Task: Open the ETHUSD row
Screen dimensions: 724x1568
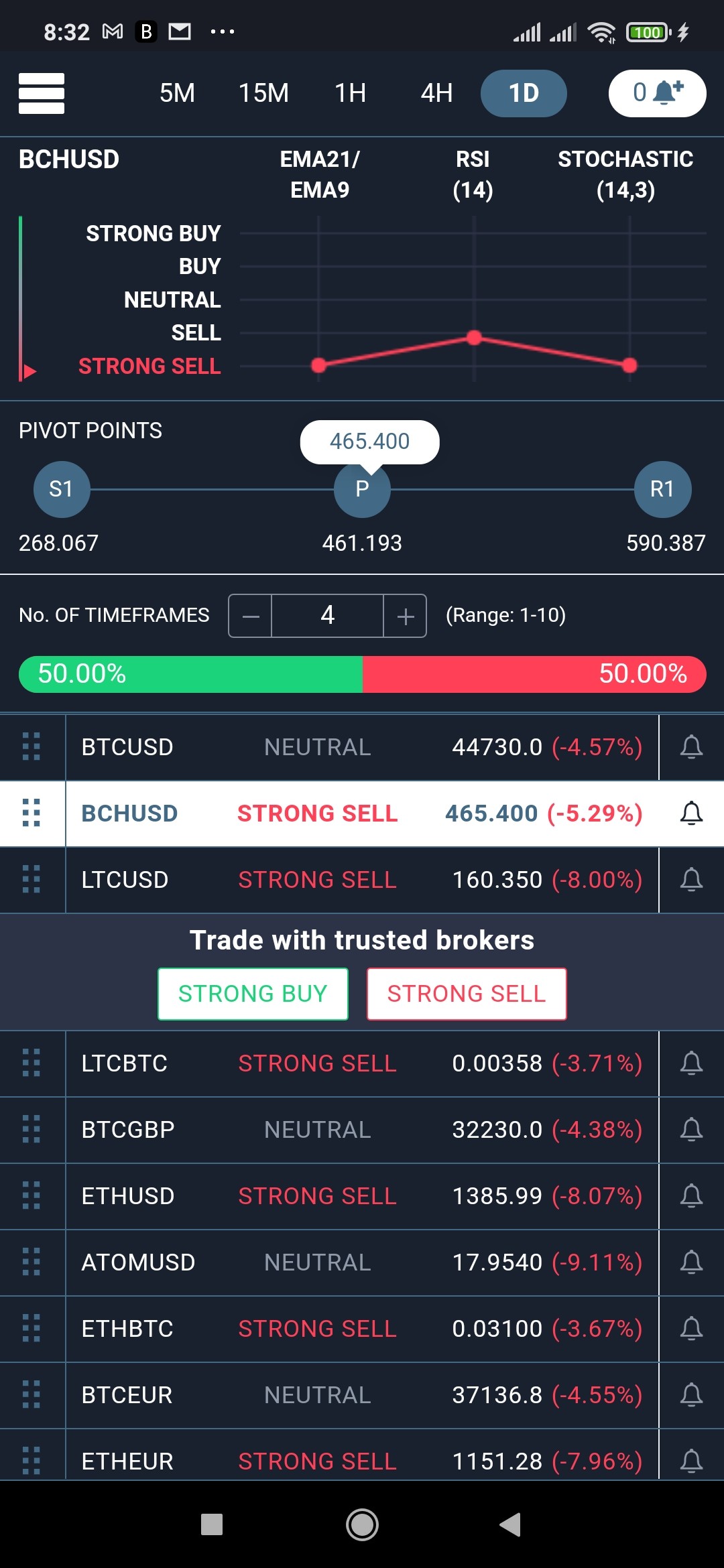Action: [362, 1196]
